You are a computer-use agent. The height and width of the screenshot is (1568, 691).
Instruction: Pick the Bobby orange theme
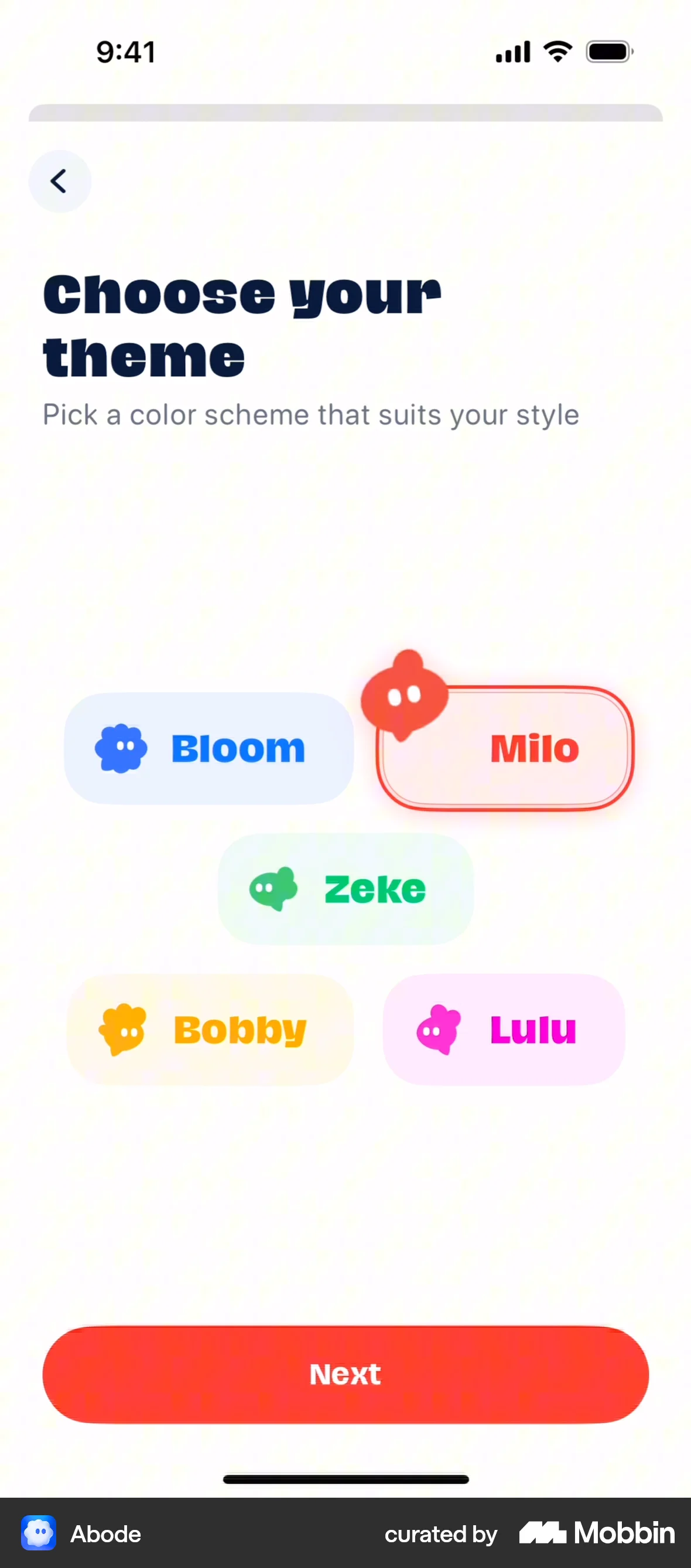click(x=210, y=1030)
